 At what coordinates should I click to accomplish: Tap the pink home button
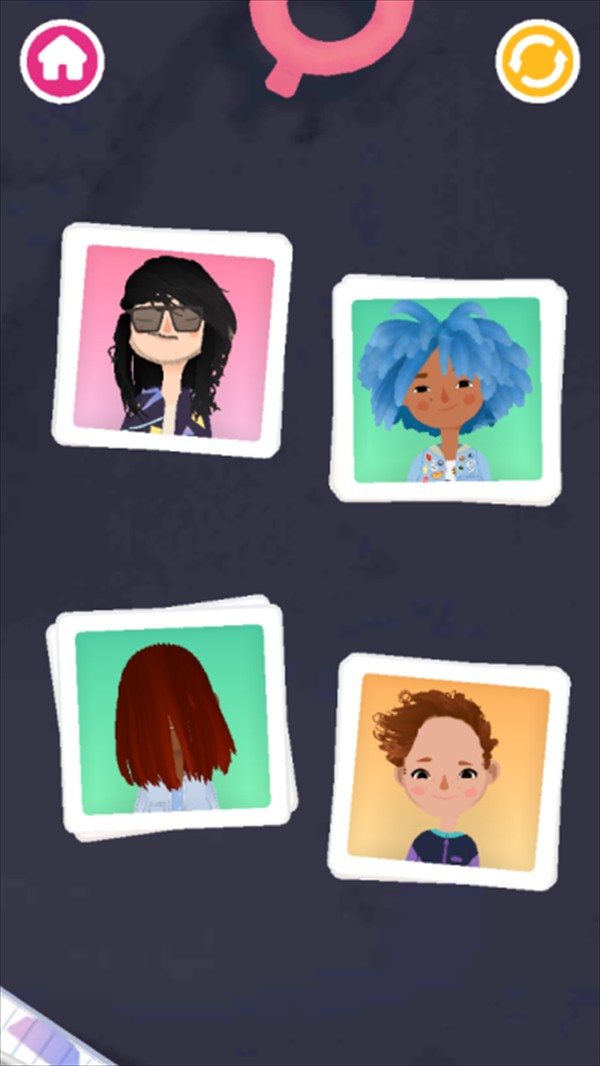click(x=62, y=61)
